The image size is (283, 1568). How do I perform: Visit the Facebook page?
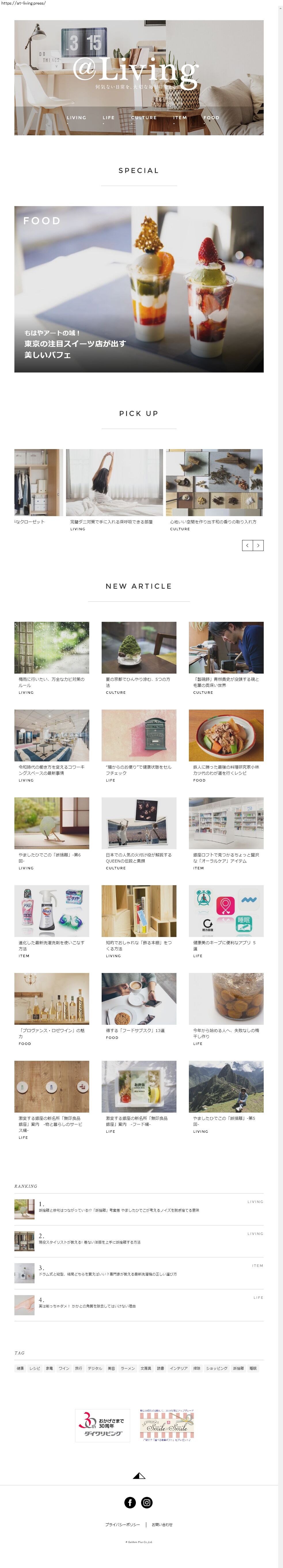(130, 1502)
